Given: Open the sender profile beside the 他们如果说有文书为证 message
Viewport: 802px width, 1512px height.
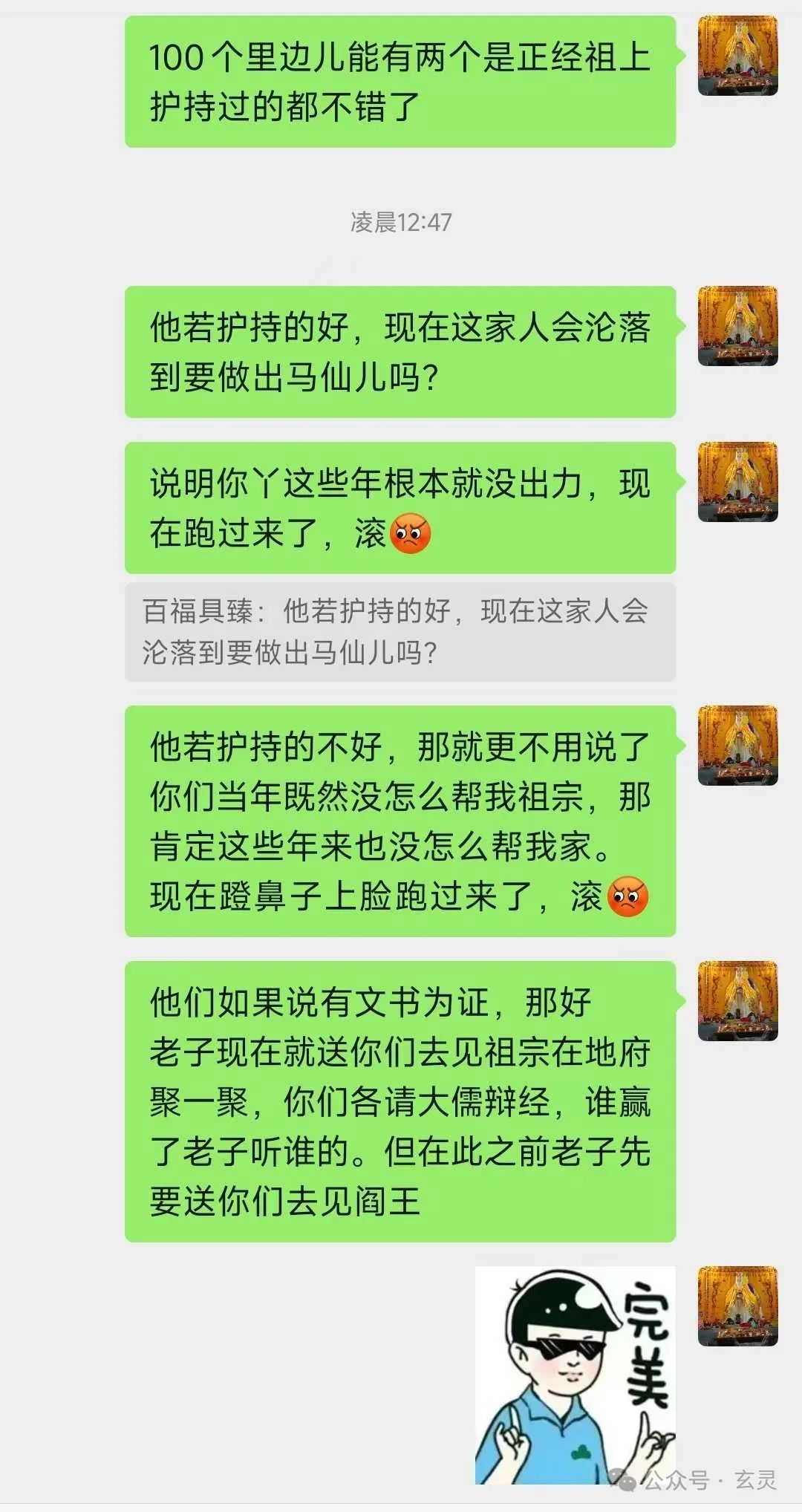Looking at the screenshot, I should pos(737,1000).
